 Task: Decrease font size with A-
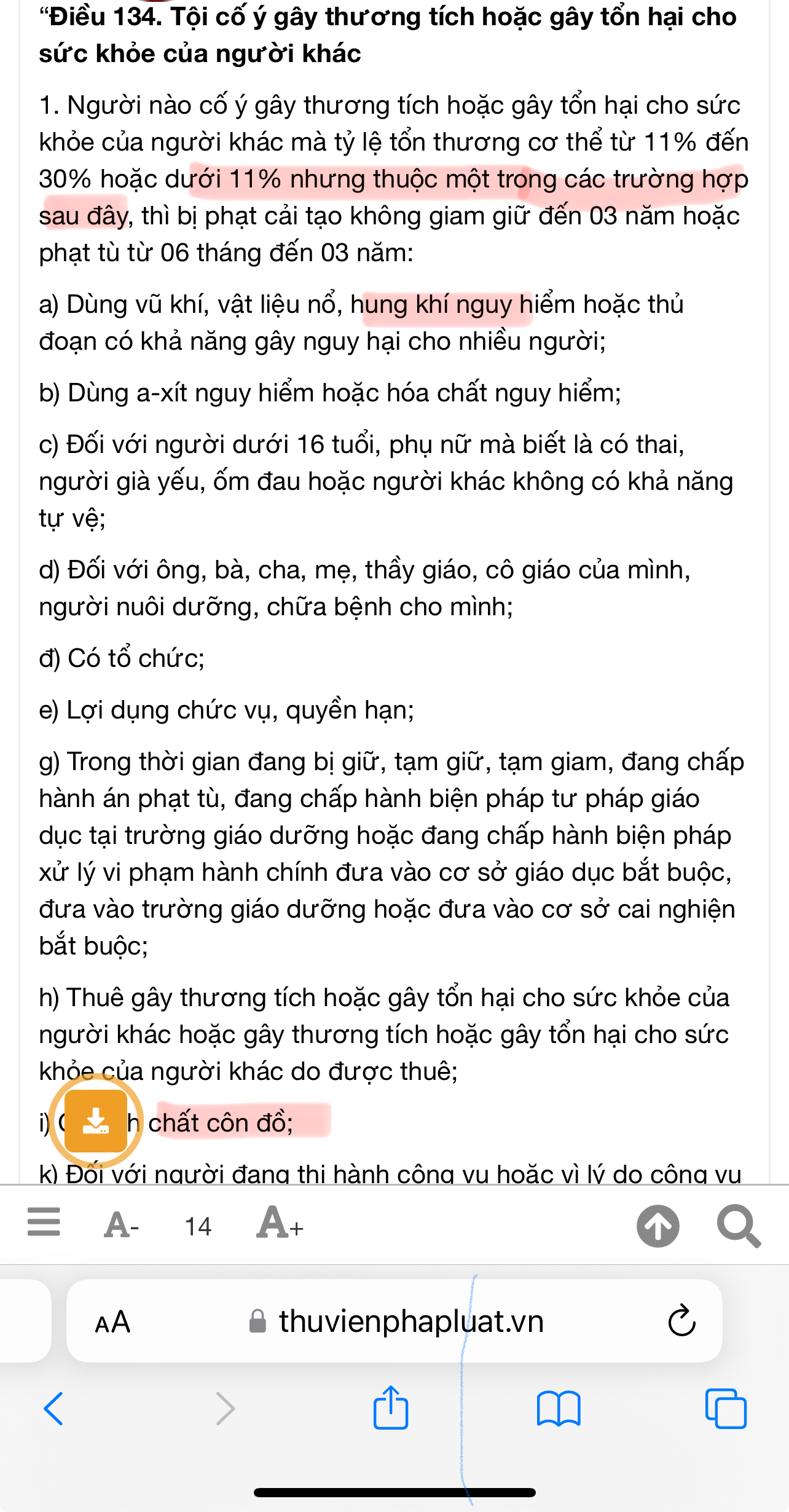(x=122, y=1226)
